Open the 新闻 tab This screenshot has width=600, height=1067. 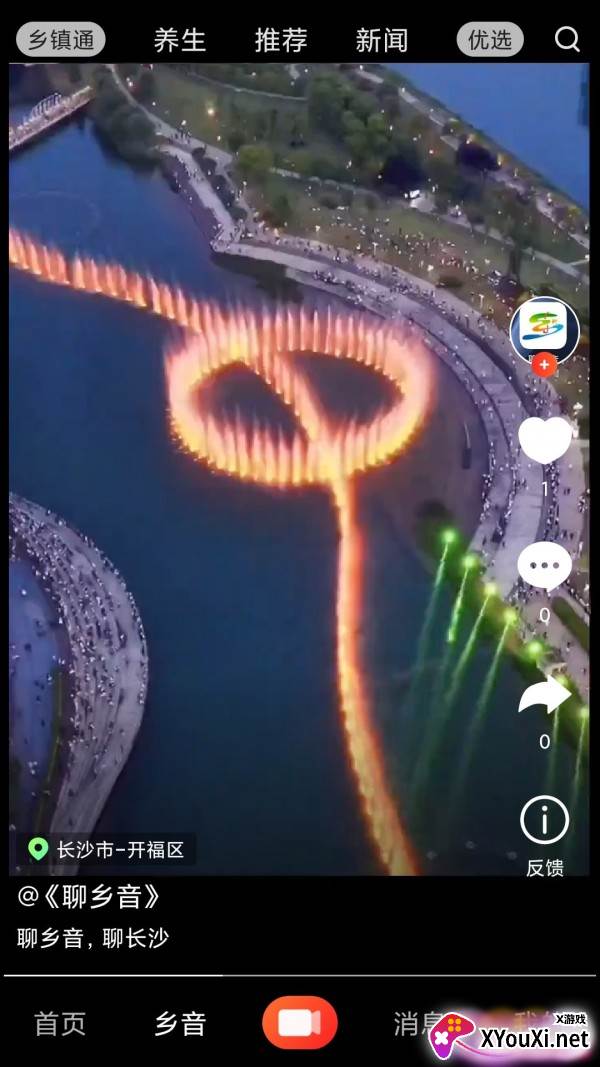[382, 40]
